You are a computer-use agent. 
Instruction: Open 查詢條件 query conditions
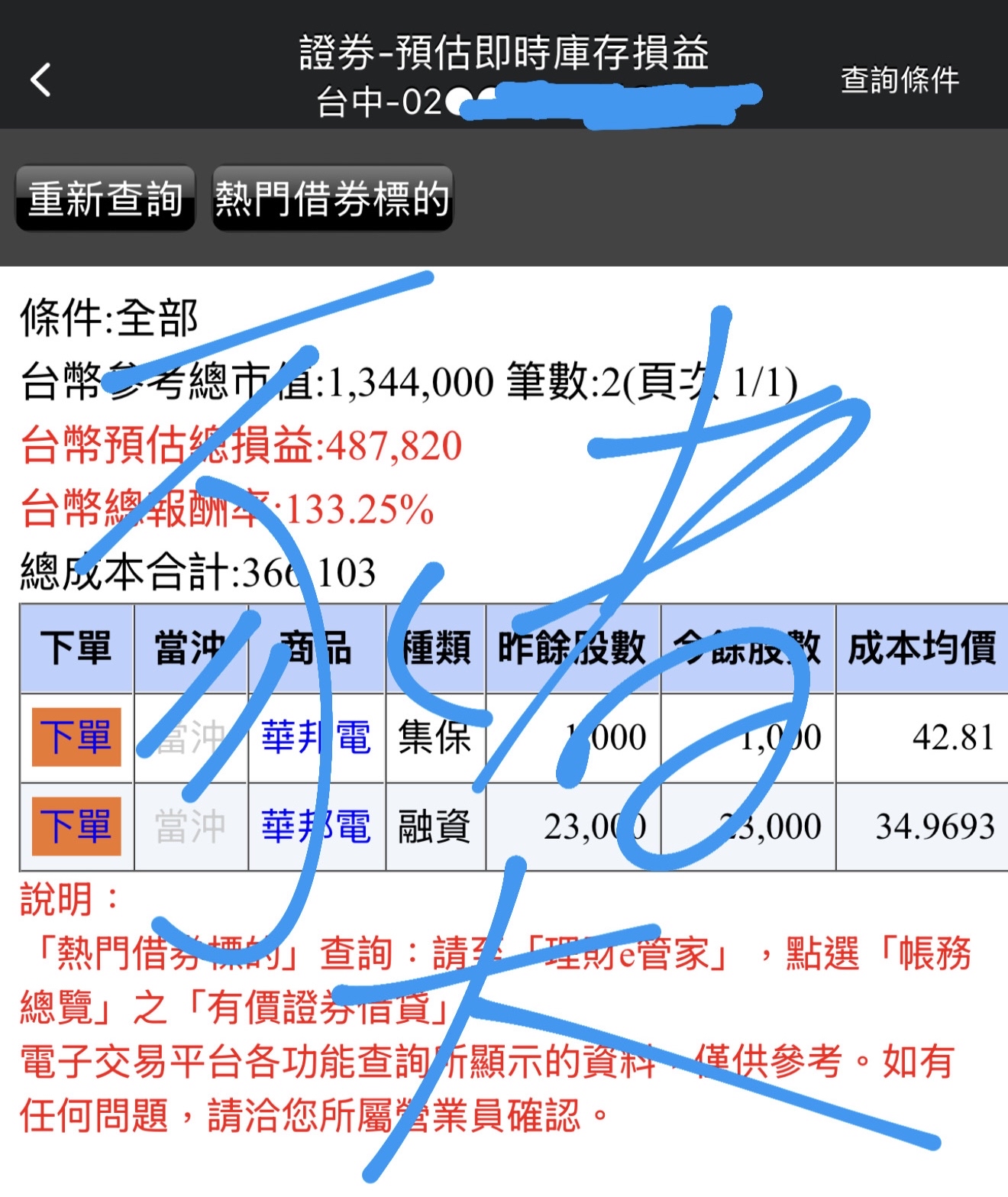900,80
